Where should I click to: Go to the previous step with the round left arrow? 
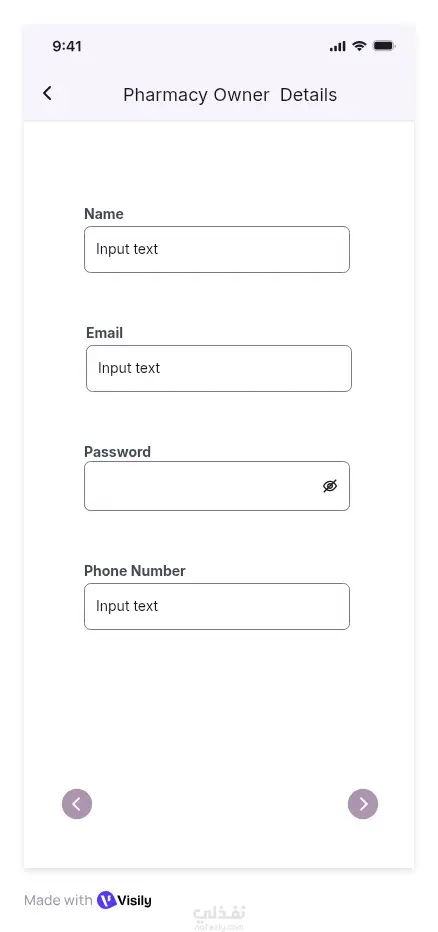tap(77, 804)
